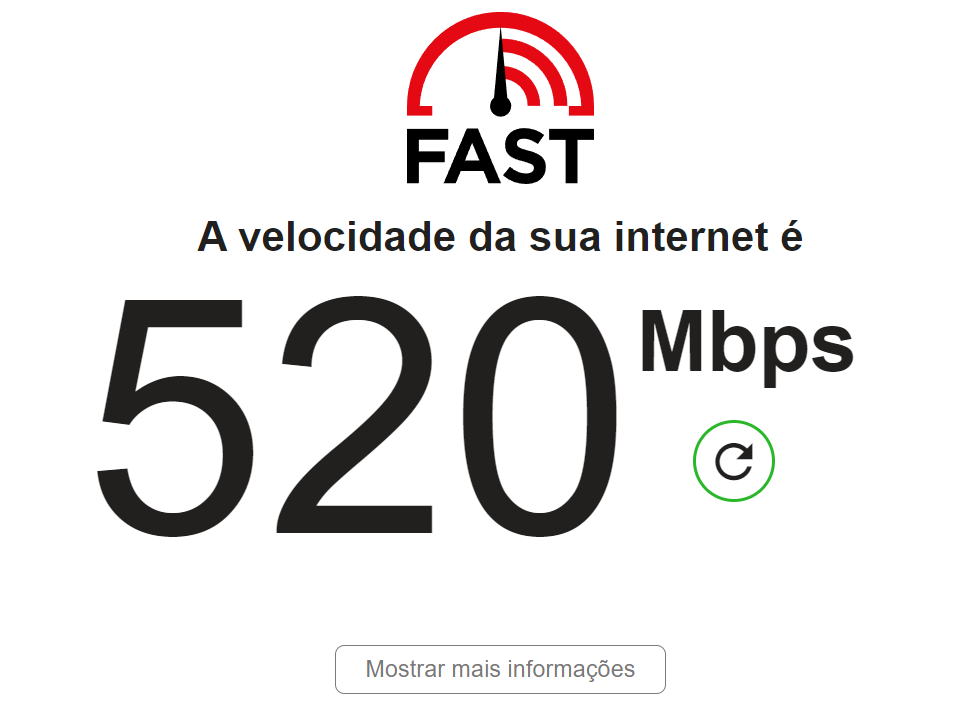This screenshot has width=975, height=706.
Task: Restart the speed test with the reload icon
Action: click(733, 461)
